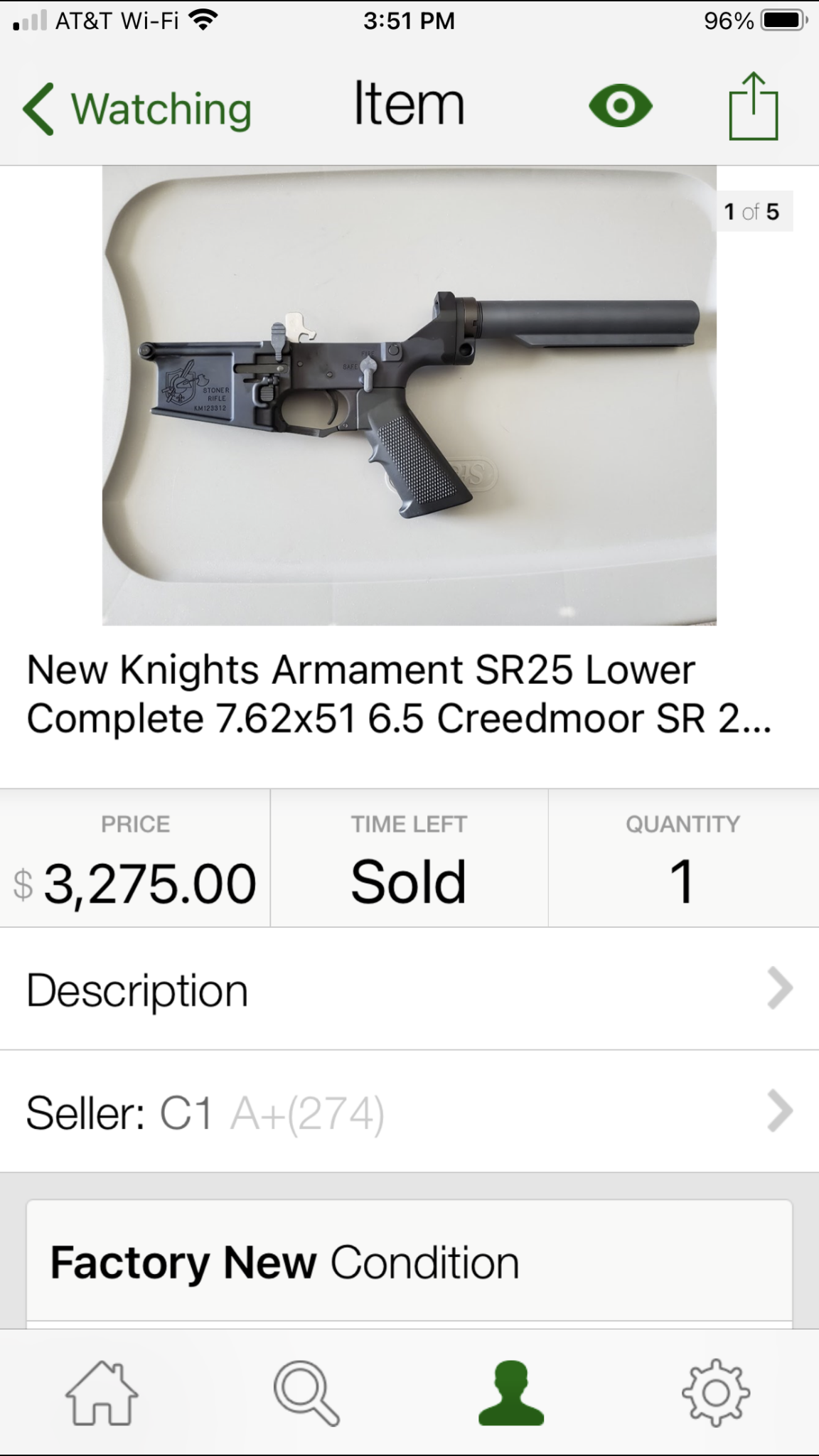Open the SR25 lower product photo
This screenshot has height=1456, width=819.
pyautogui.click(x=409, y=395)
